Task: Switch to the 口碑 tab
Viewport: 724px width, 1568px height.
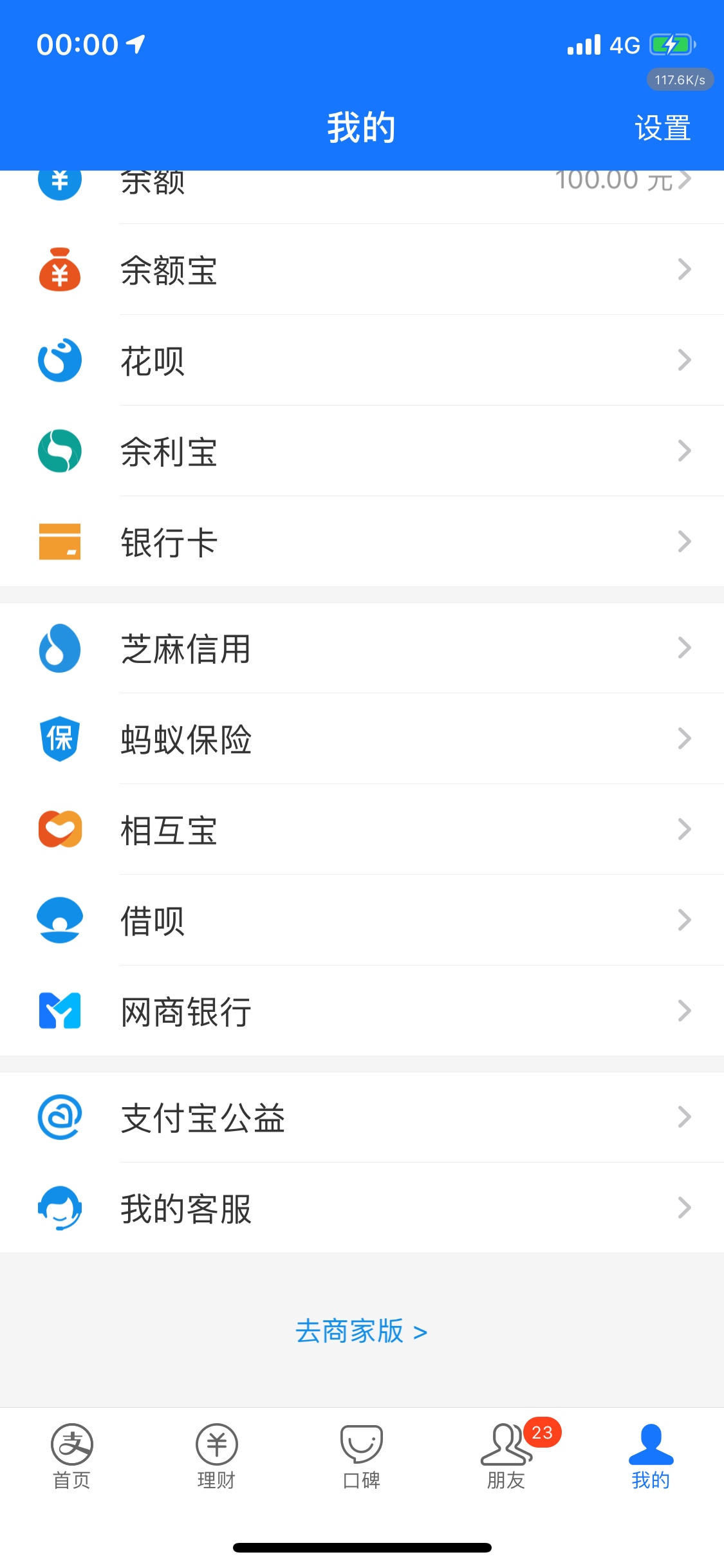Action: tap(362, 1457)
